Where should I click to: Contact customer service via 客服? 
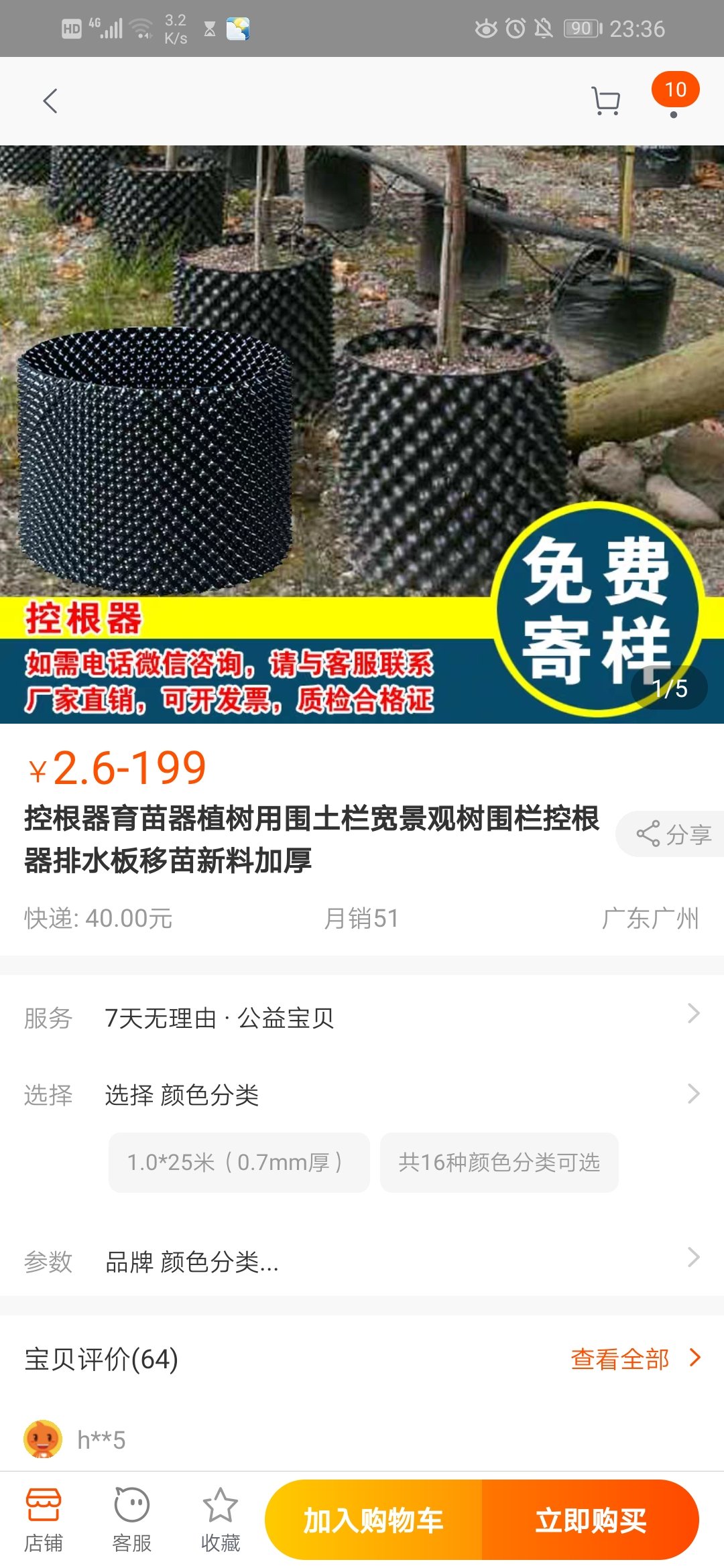point(132,1520)
